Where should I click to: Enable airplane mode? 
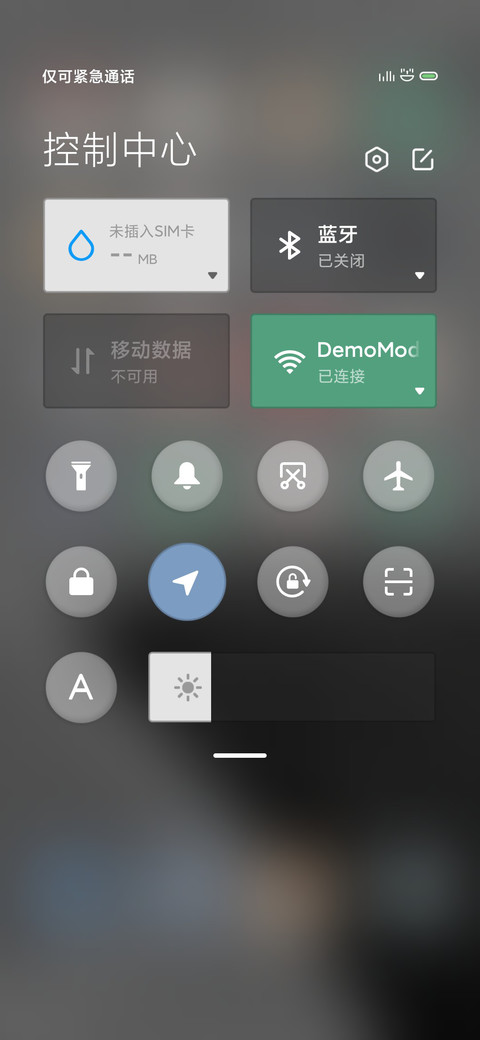coord(398,476)
